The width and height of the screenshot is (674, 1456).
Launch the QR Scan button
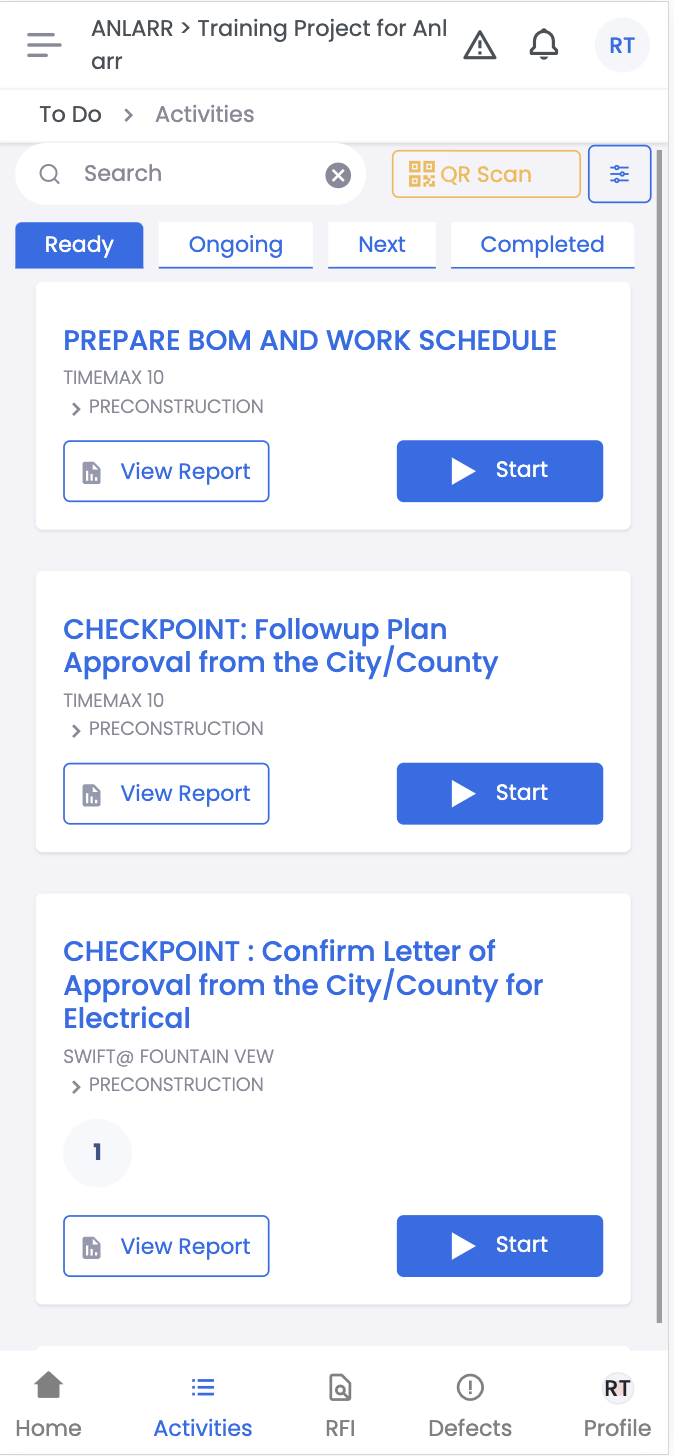click(486, 174)
